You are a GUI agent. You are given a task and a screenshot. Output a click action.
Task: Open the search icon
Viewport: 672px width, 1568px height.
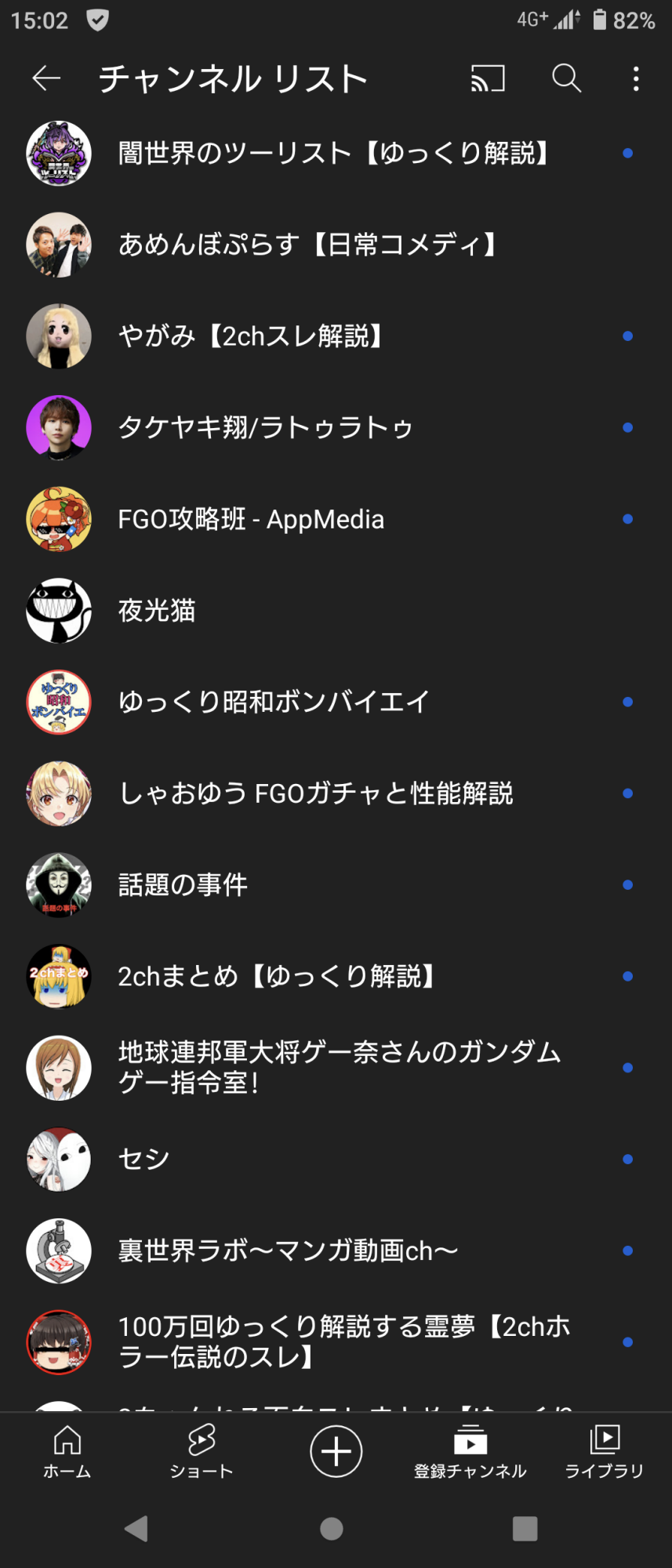tap(566, 78)
